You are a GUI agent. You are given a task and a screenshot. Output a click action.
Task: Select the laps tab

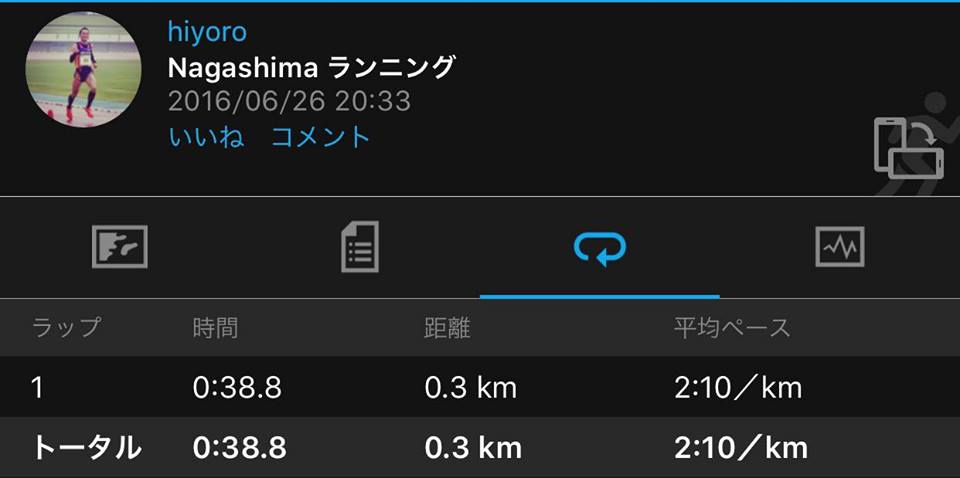pyautogui.click(x=599, y=246)
